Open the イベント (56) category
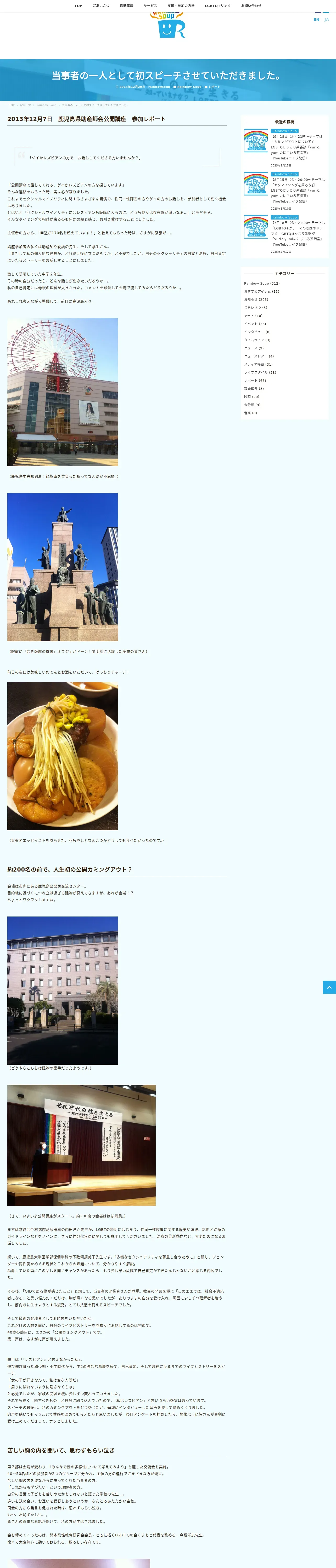Screen dimensions: 336x1568 pos(255,324)
